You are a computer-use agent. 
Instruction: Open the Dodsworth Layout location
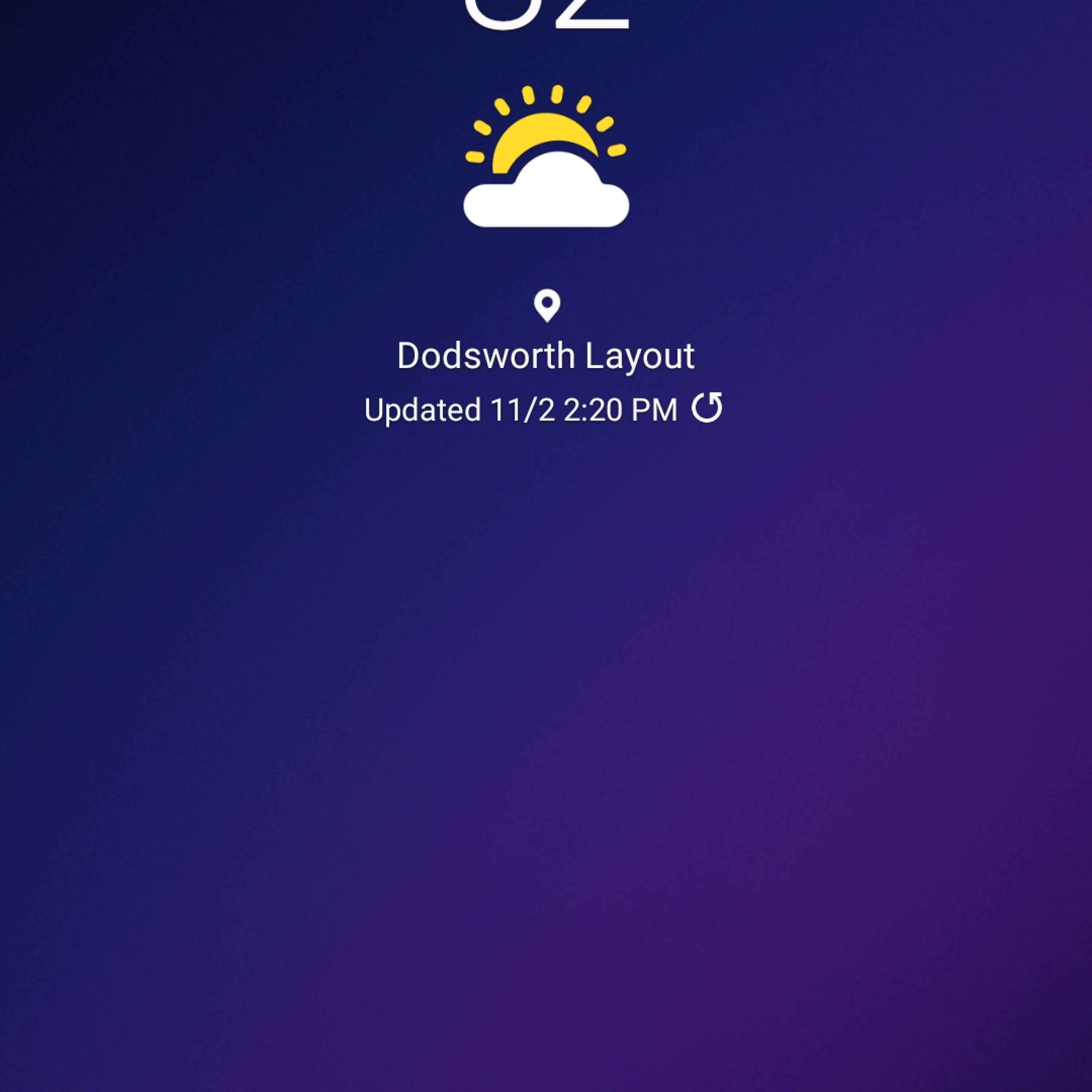[545, 356]
